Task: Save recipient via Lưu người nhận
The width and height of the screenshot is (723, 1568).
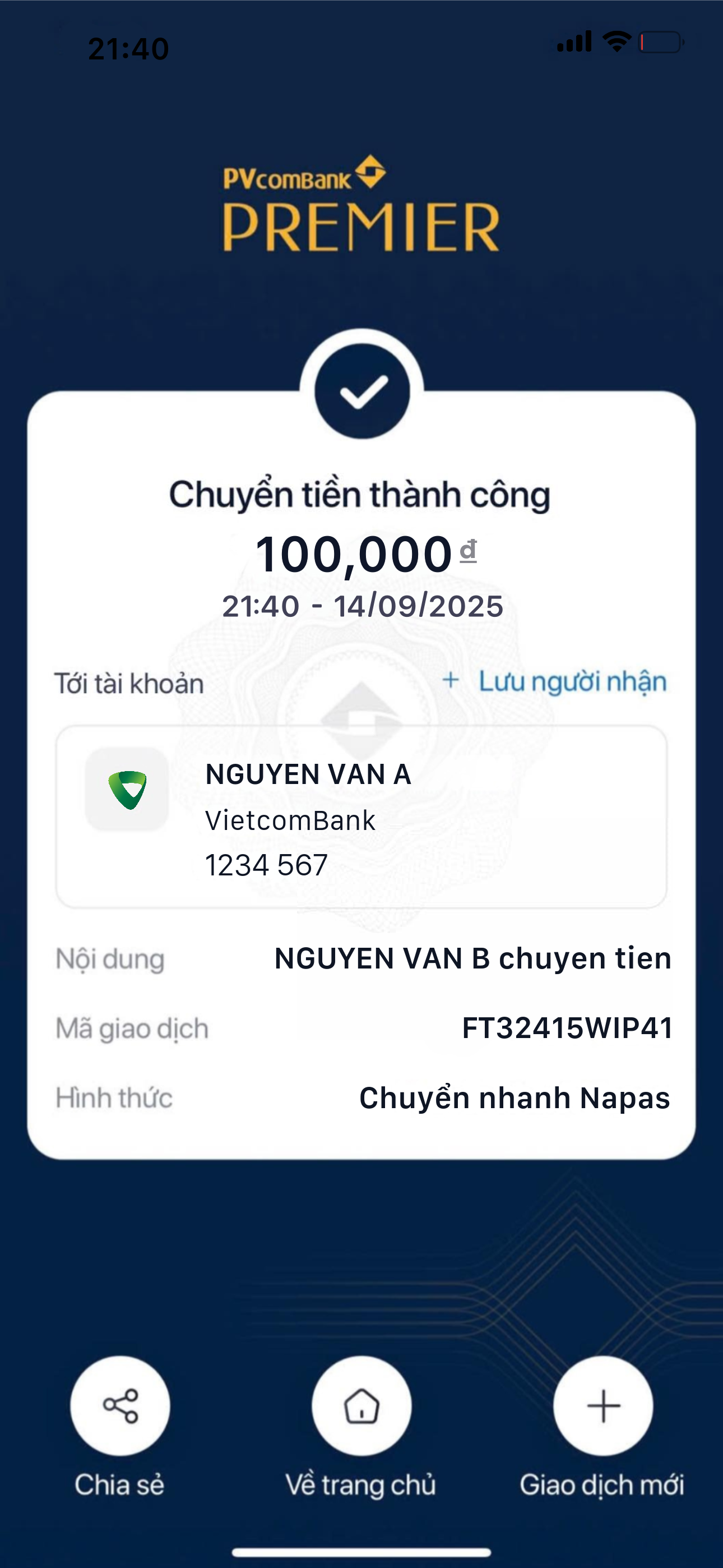Action: coord(555,681)
